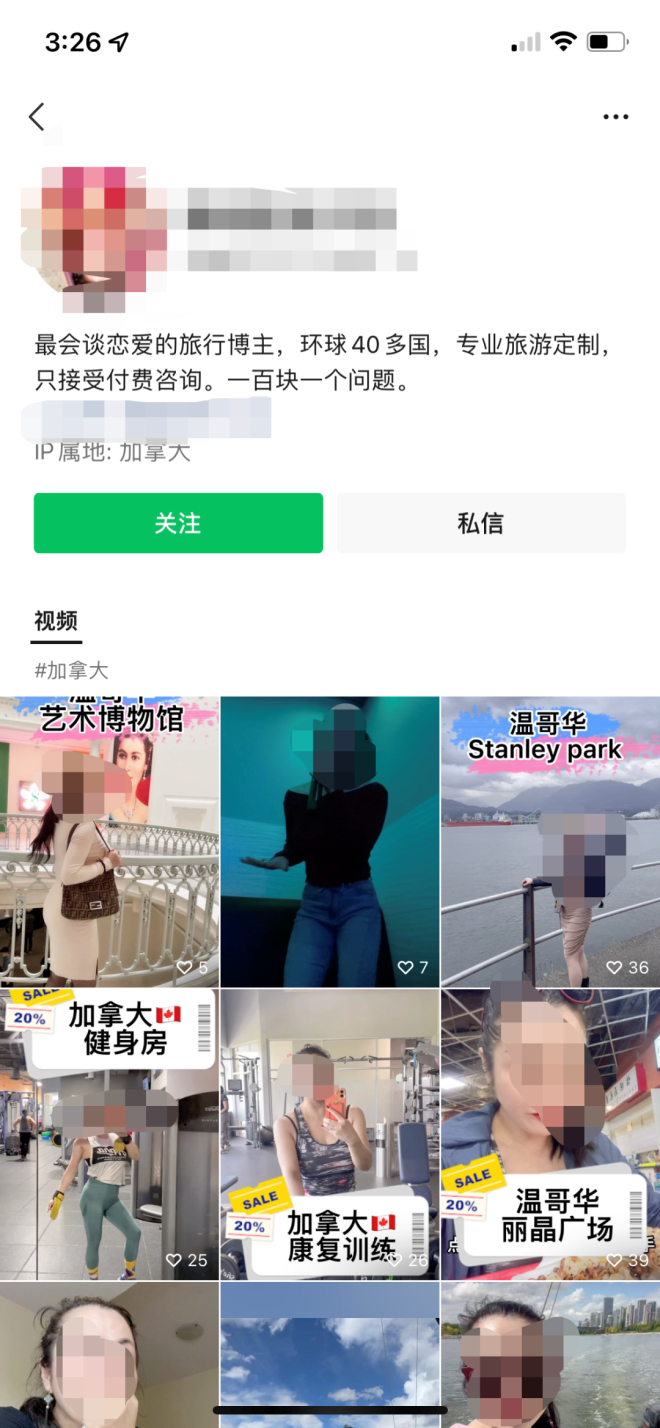Open the 艺术博物馆 video
The image size is (660, 1428).
tap(109, 842)
